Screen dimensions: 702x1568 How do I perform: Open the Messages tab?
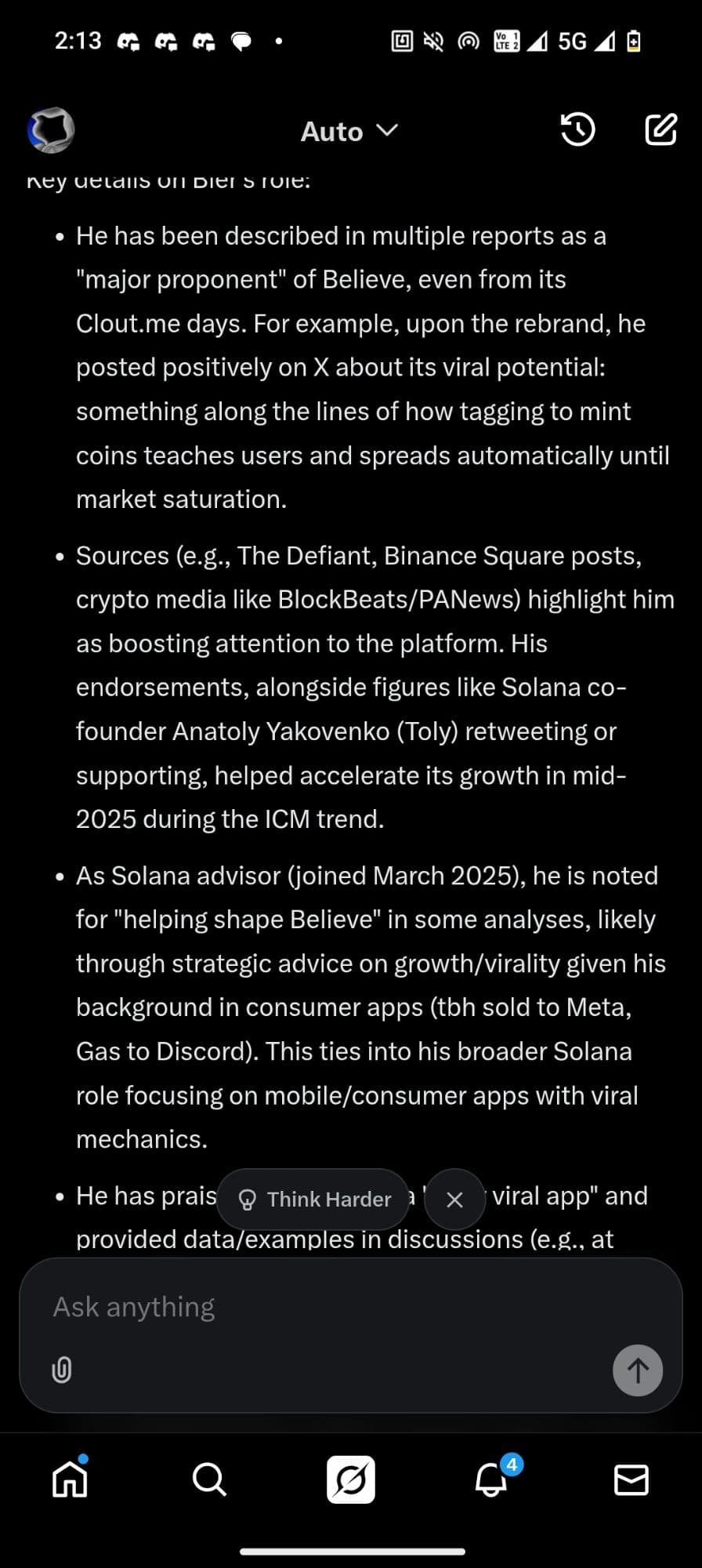click(x=631, y=1480)
